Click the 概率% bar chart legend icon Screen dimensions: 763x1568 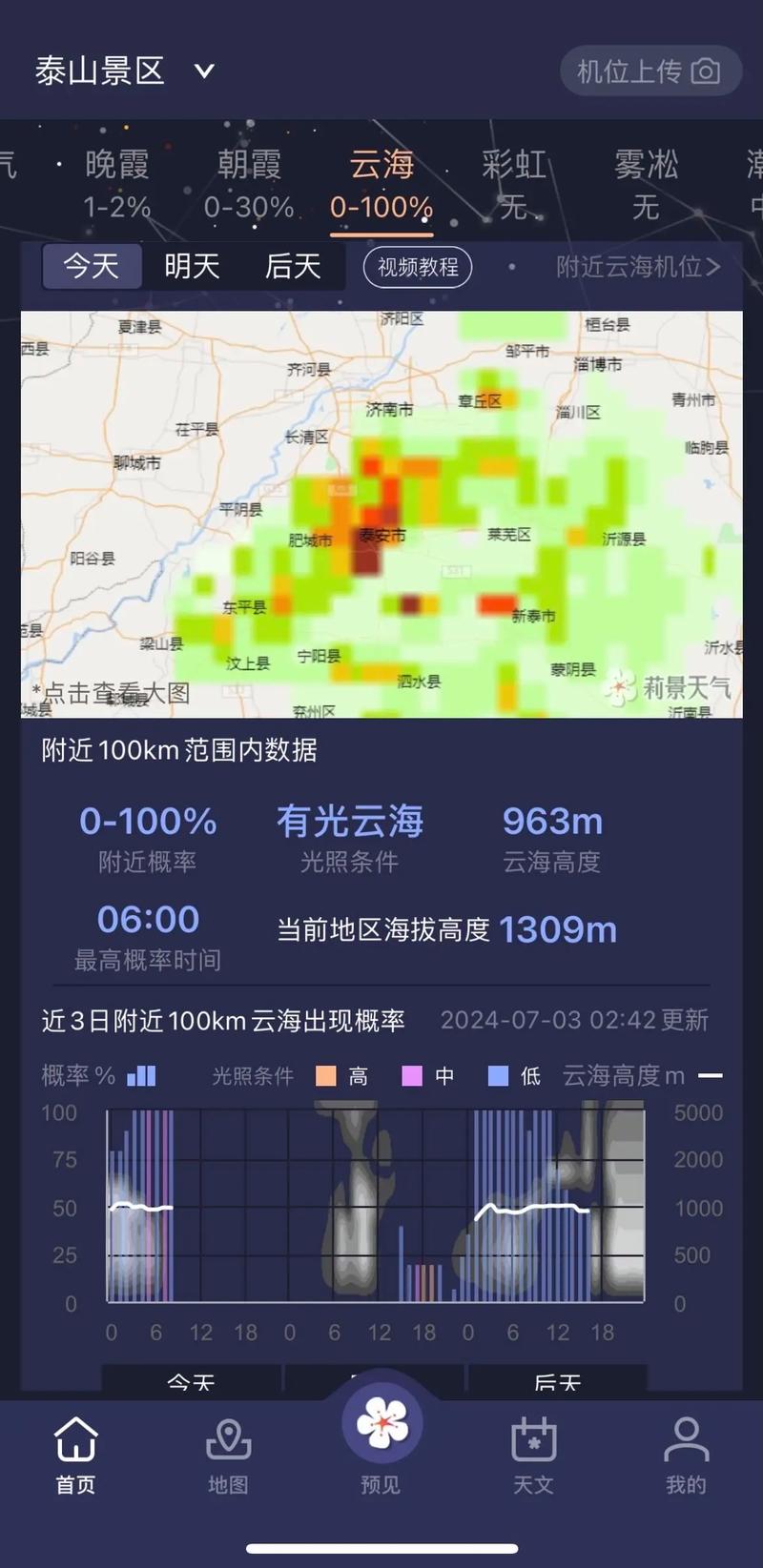[x=141, y=1074]
